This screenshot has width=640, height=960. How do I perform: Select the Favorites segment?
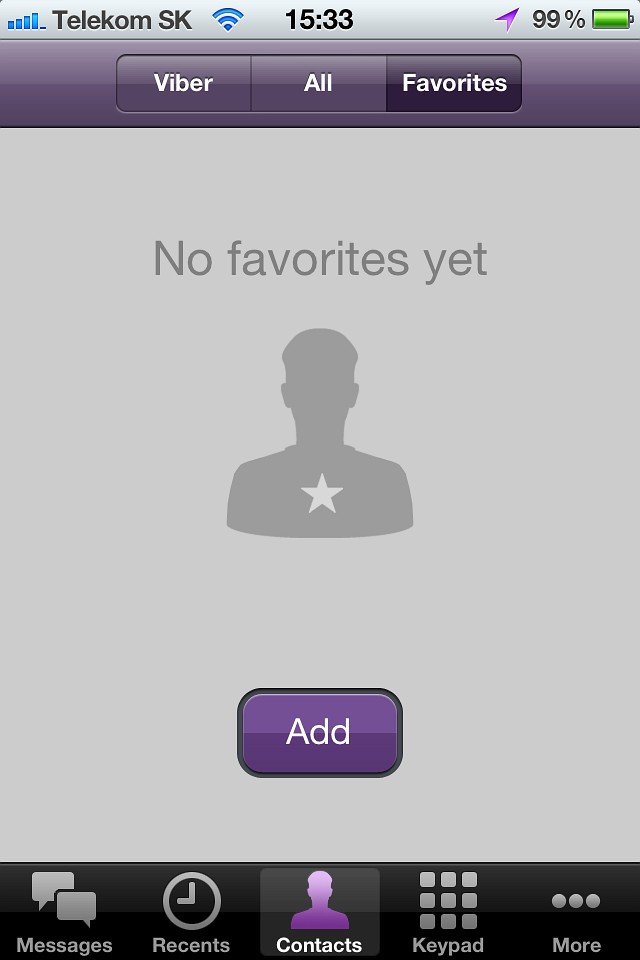pos(454,83)
